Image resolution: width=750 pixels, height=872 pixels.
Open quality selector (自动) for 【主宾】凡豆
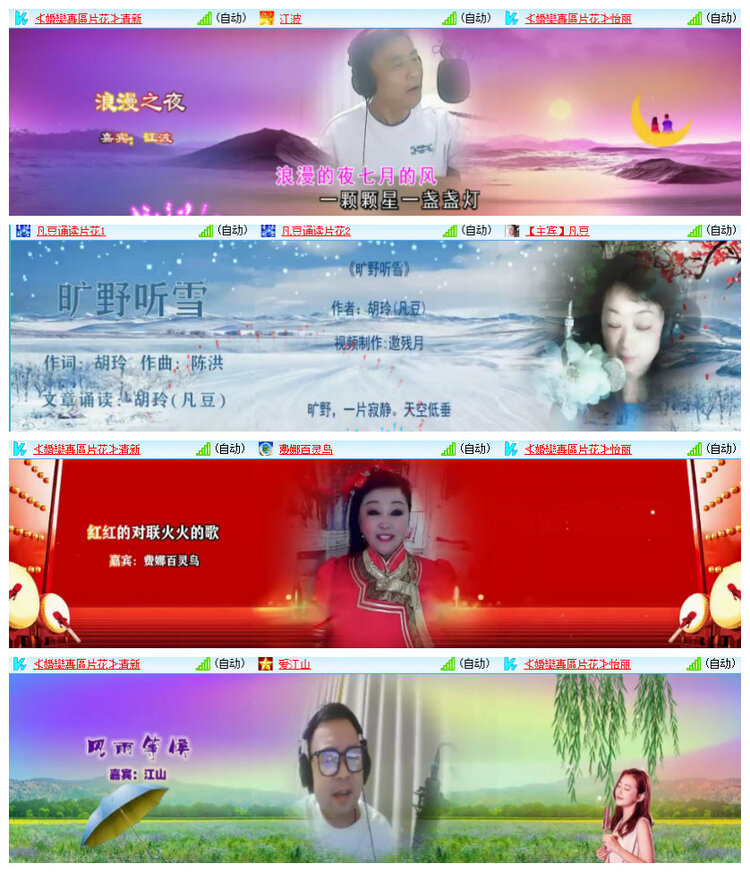tap(720, 229)
